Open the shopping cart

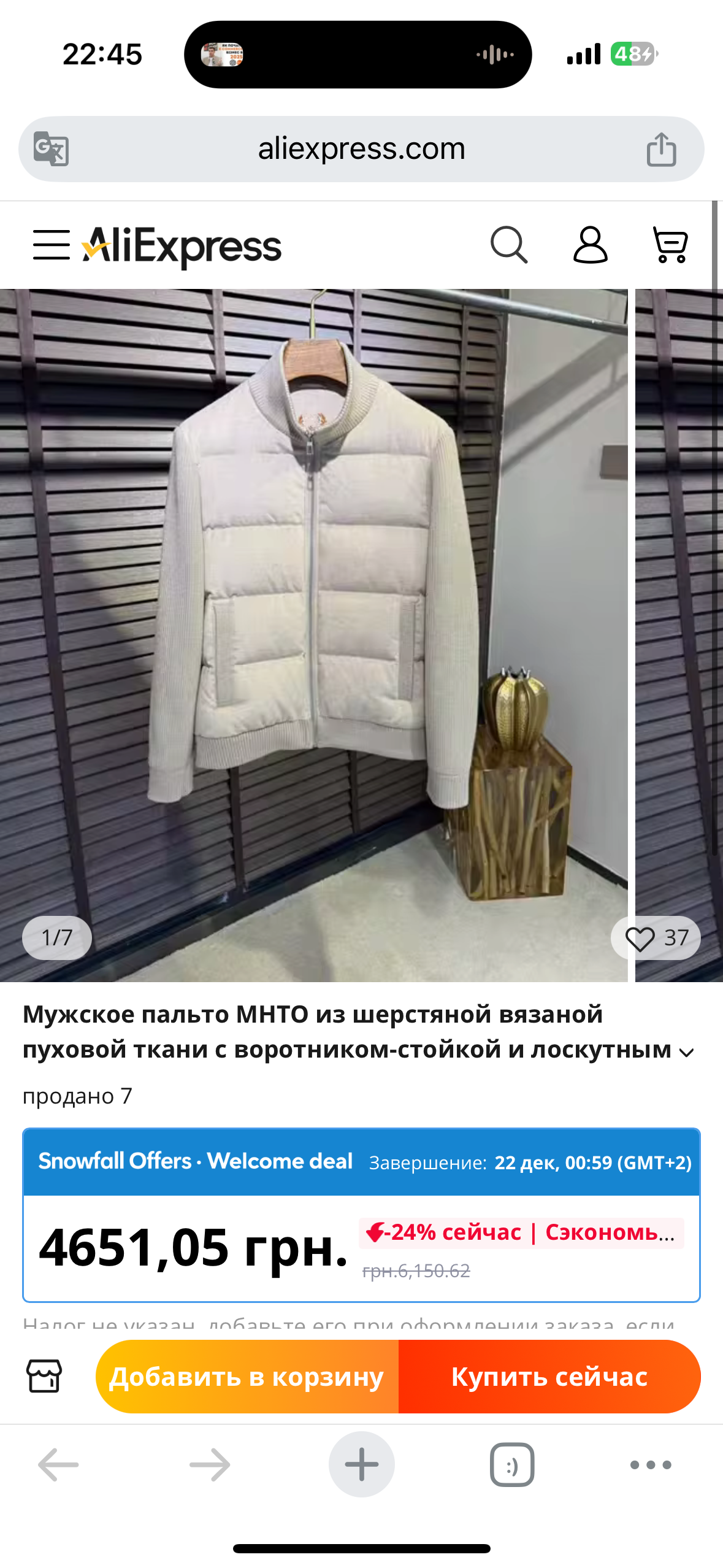coord(671,245)
